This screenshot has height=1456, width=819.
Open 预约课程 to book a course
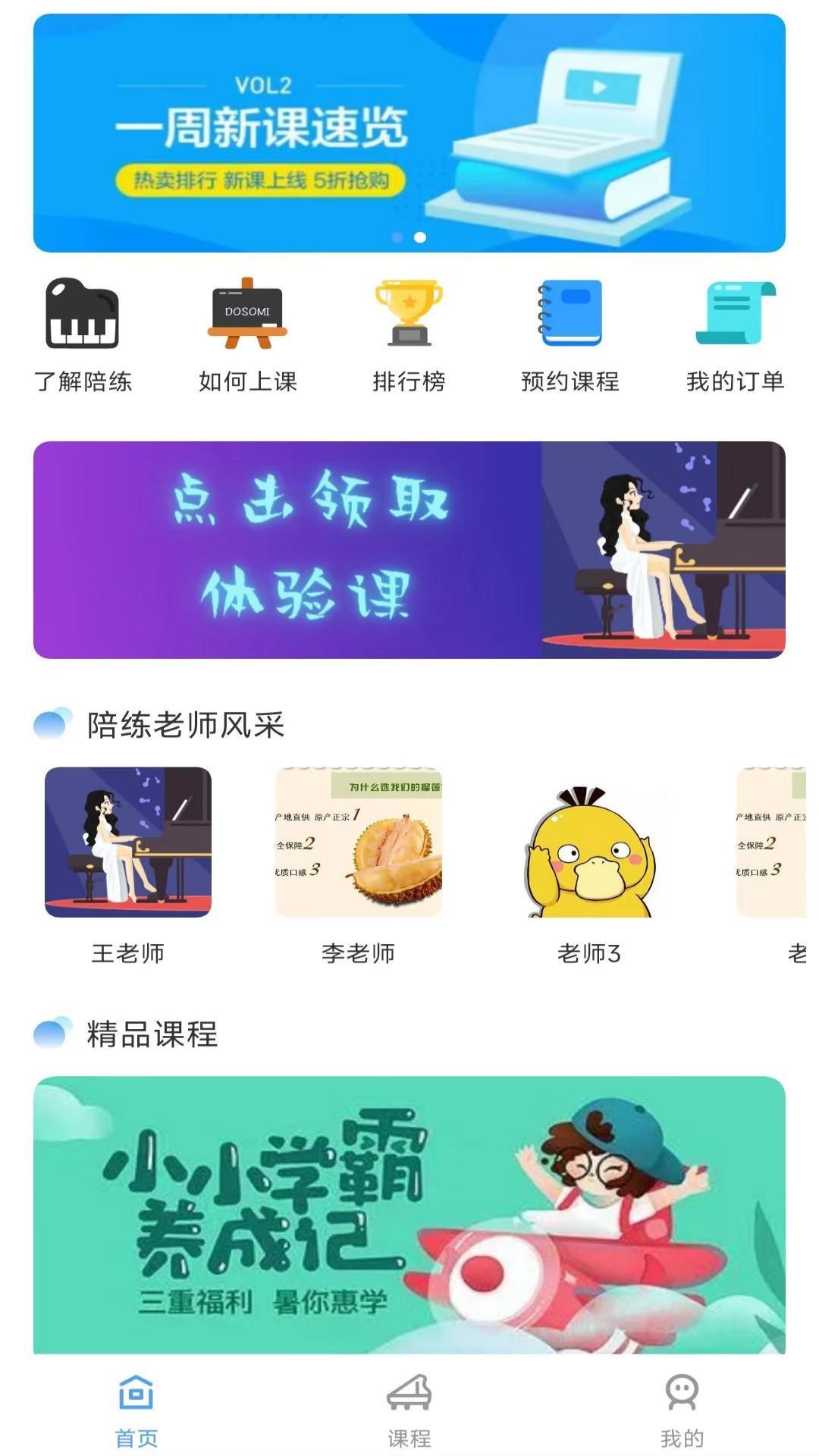570,334
